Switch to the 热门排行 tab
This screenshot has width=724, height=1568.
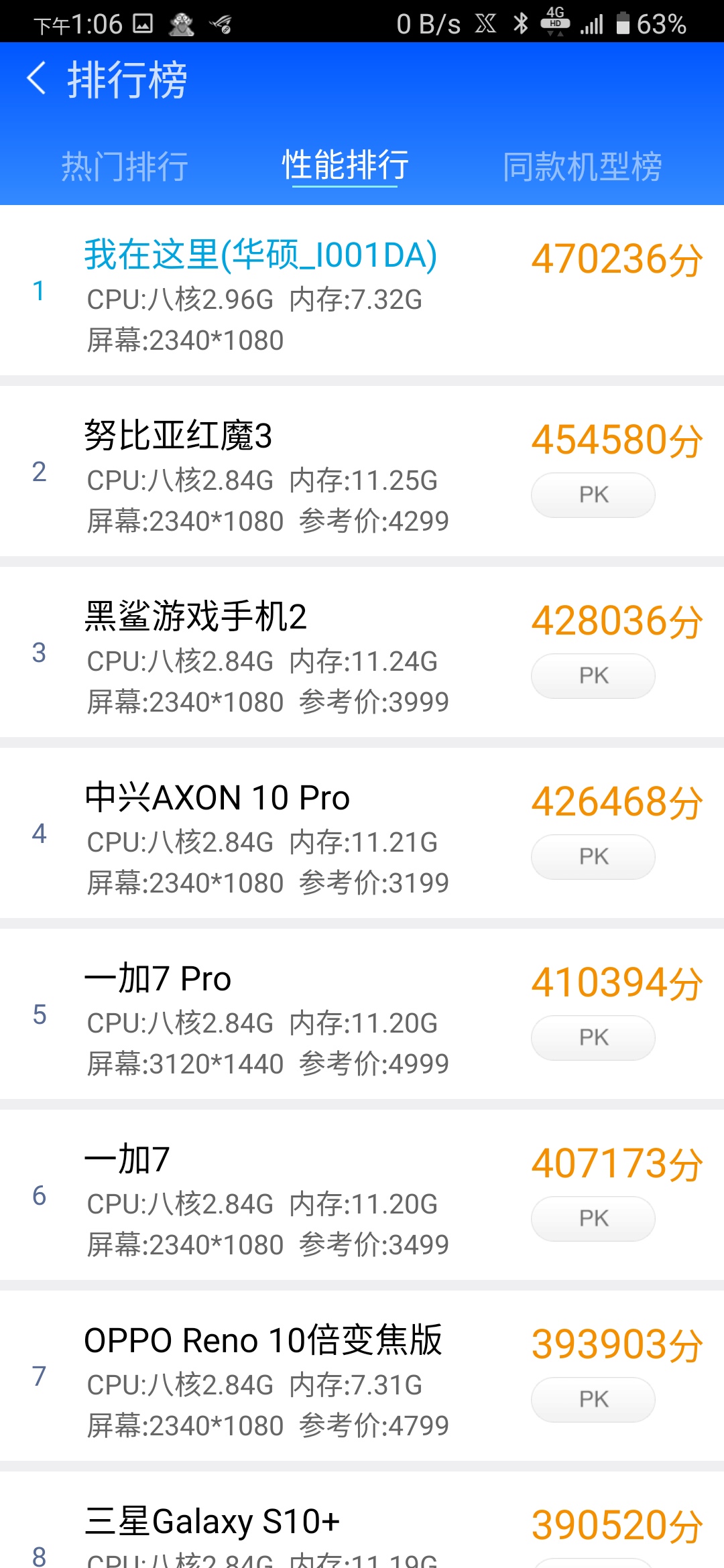[125, 166]
